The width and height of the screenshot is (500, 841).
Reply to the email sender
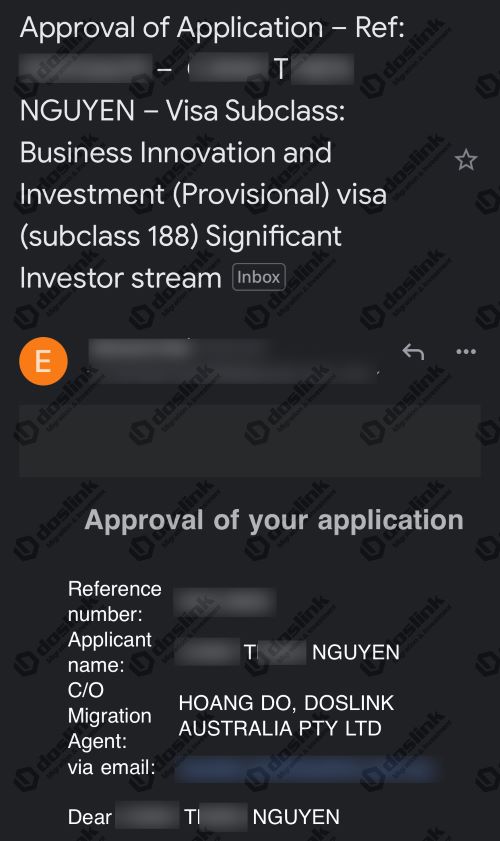click(413, 352)
